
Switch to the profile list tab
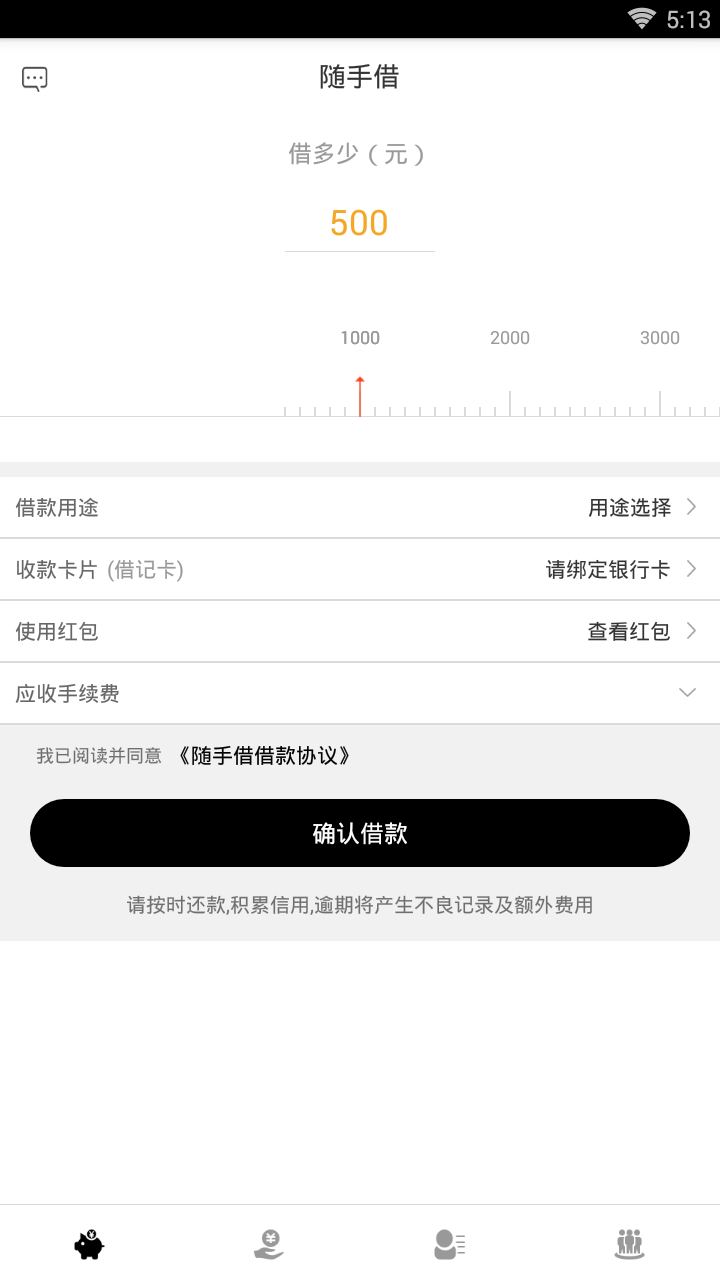pyautogui.click(x=449, y=1244)
